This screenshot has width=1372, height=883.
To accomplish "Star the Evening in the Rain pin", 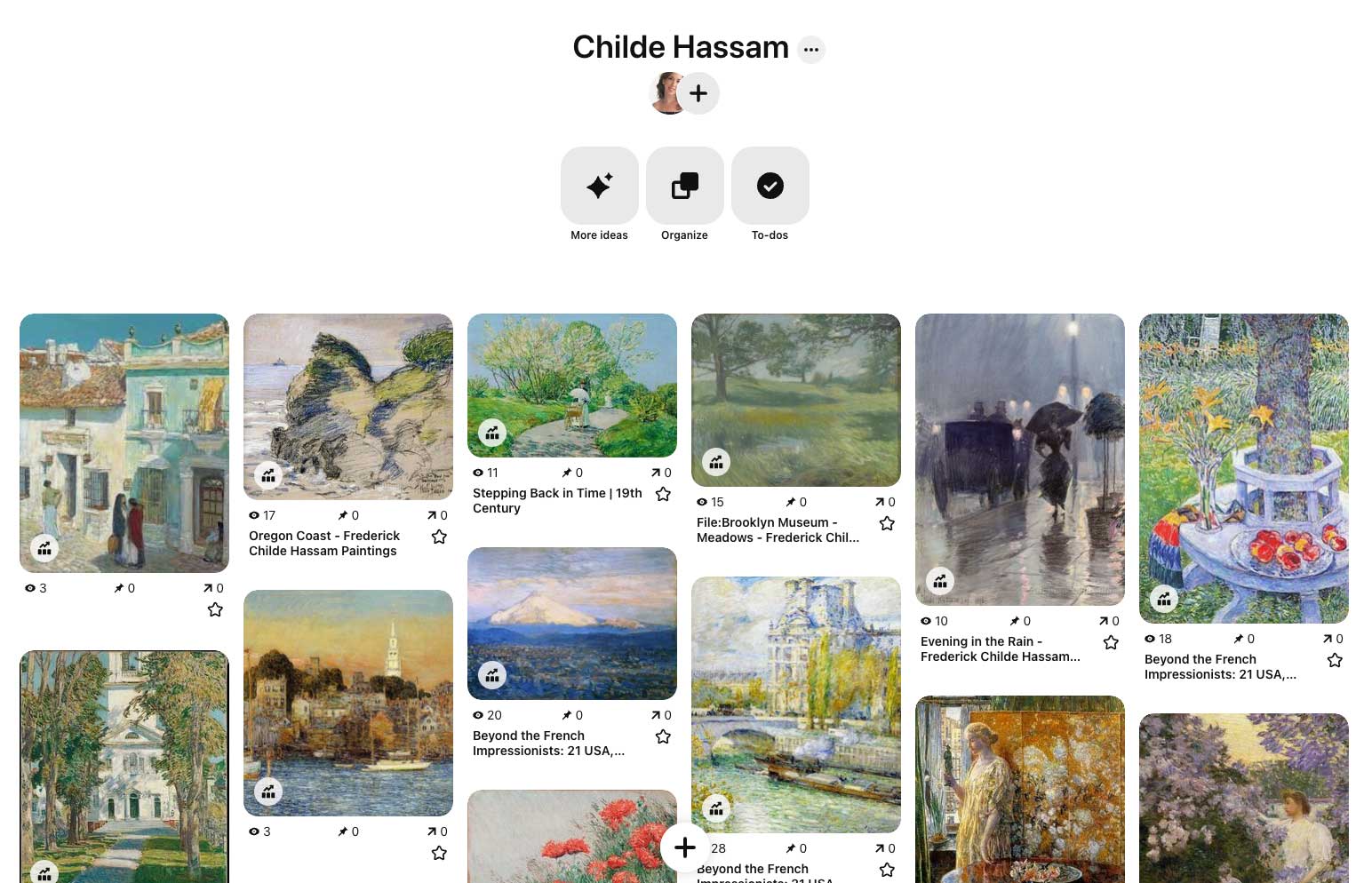I will click(1111, 642).
